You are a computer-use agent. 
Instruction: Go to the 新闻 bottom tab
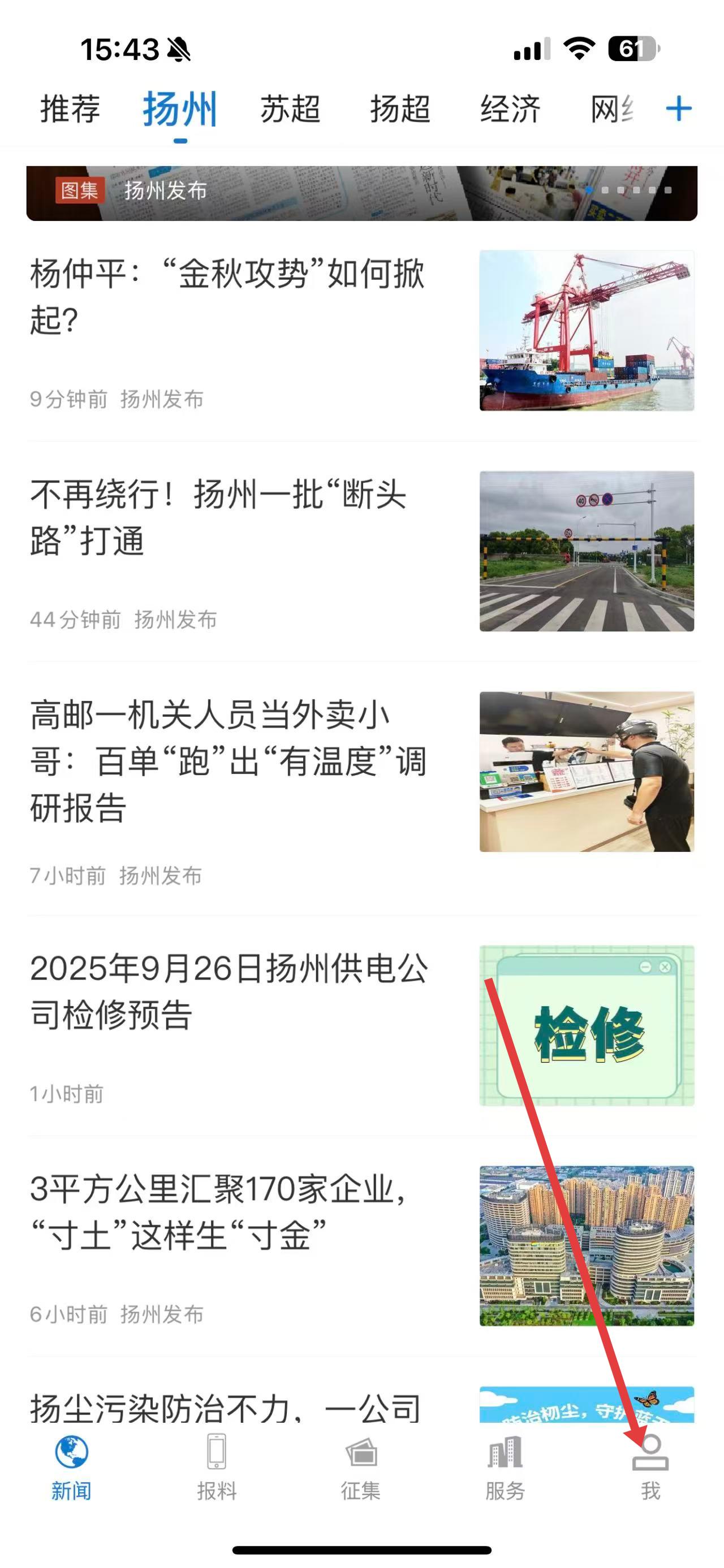[x=71, y=1468]
